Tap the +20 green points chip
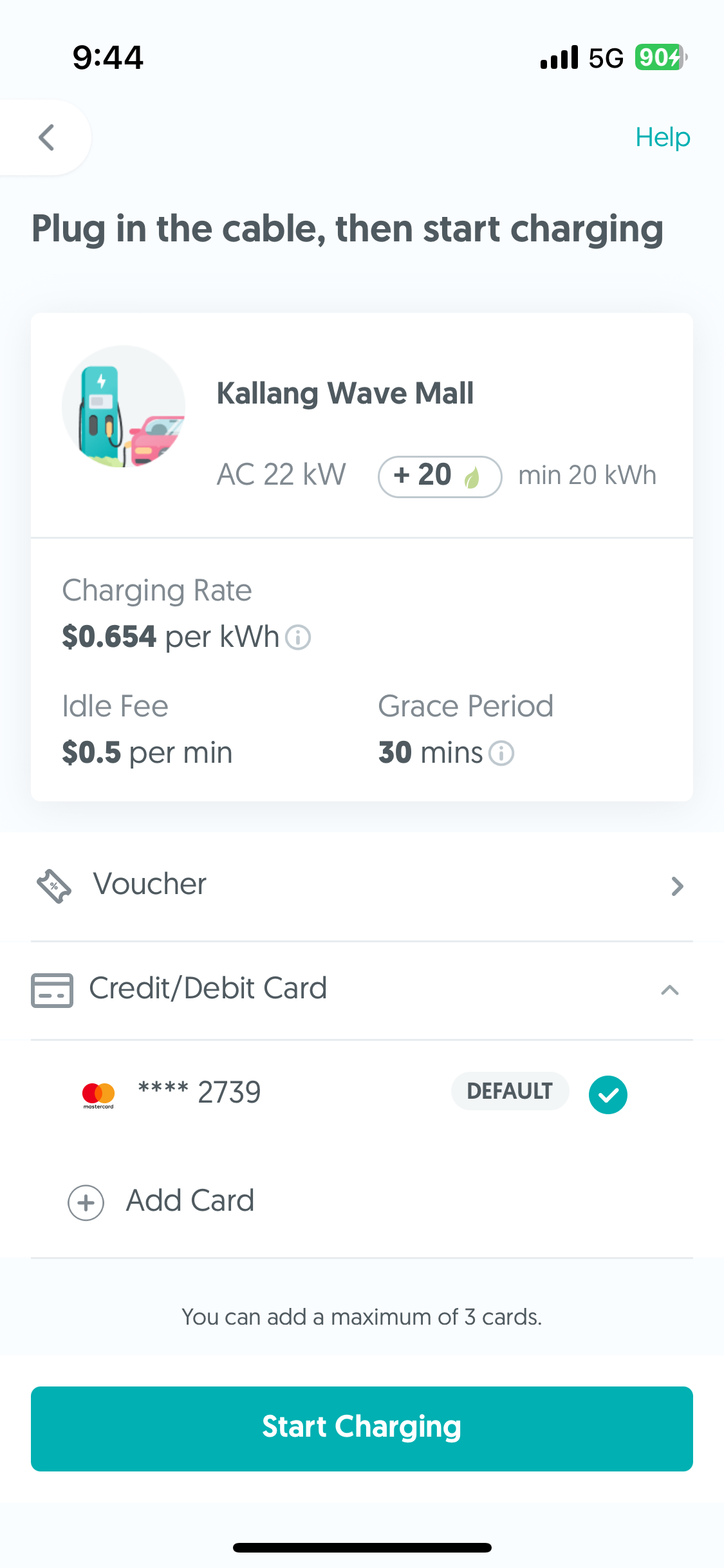 point(440,476)
